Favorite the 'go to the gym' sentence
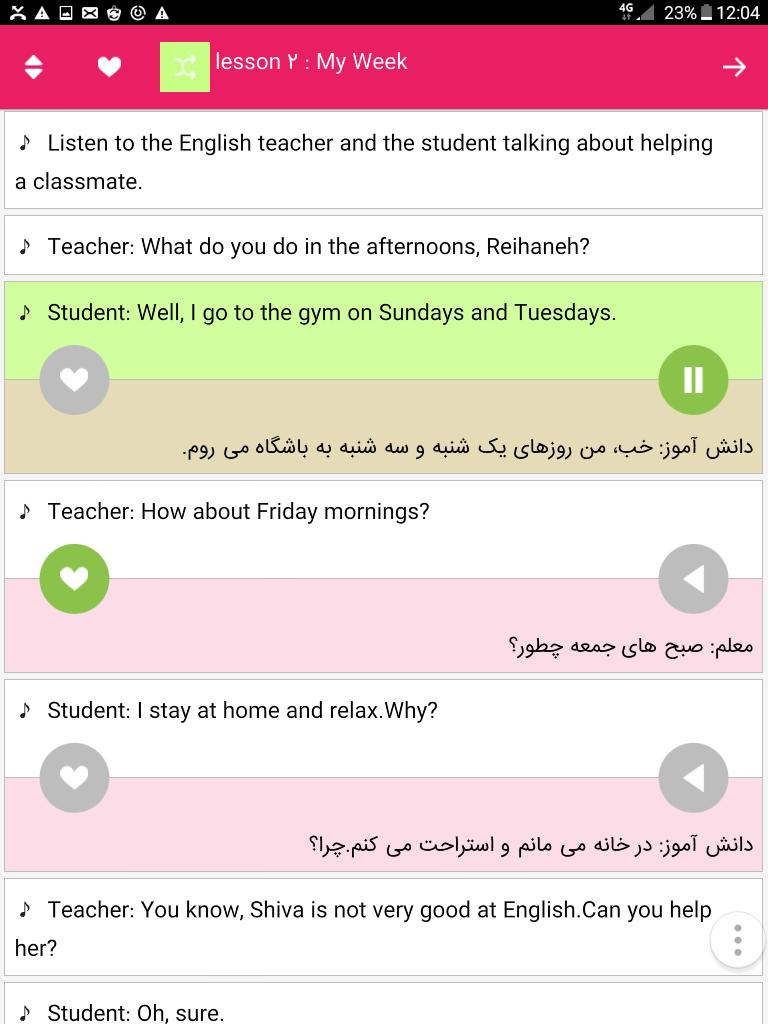Image resolution: width=768 pixels, height=1024 pixels. tap(74, 380)
